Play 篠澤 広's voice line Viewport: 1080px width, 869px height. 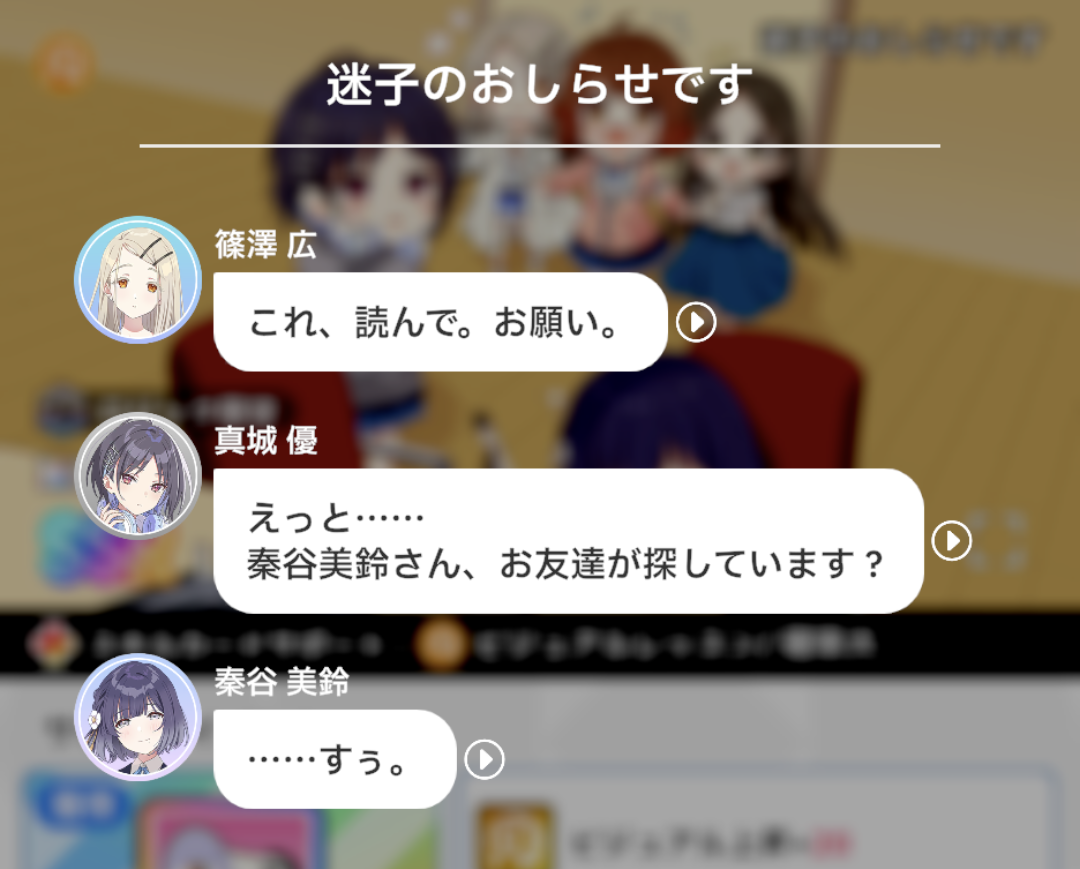tap(696, 323)
